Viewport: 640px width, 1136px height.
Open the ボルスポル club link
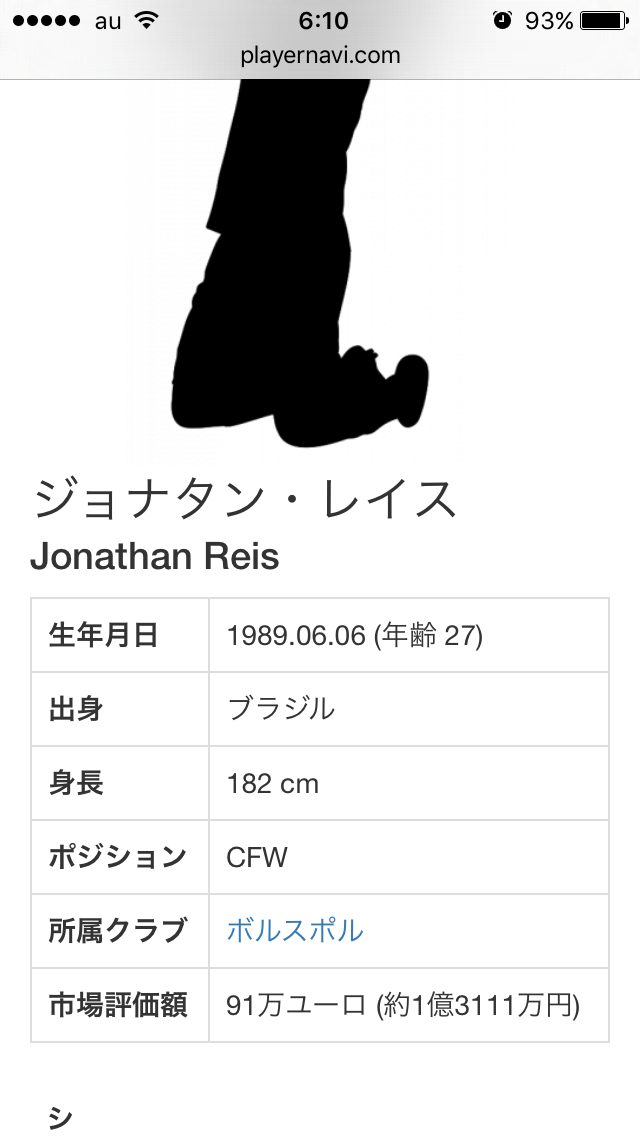pyautogui.click(x=295, y=931)
